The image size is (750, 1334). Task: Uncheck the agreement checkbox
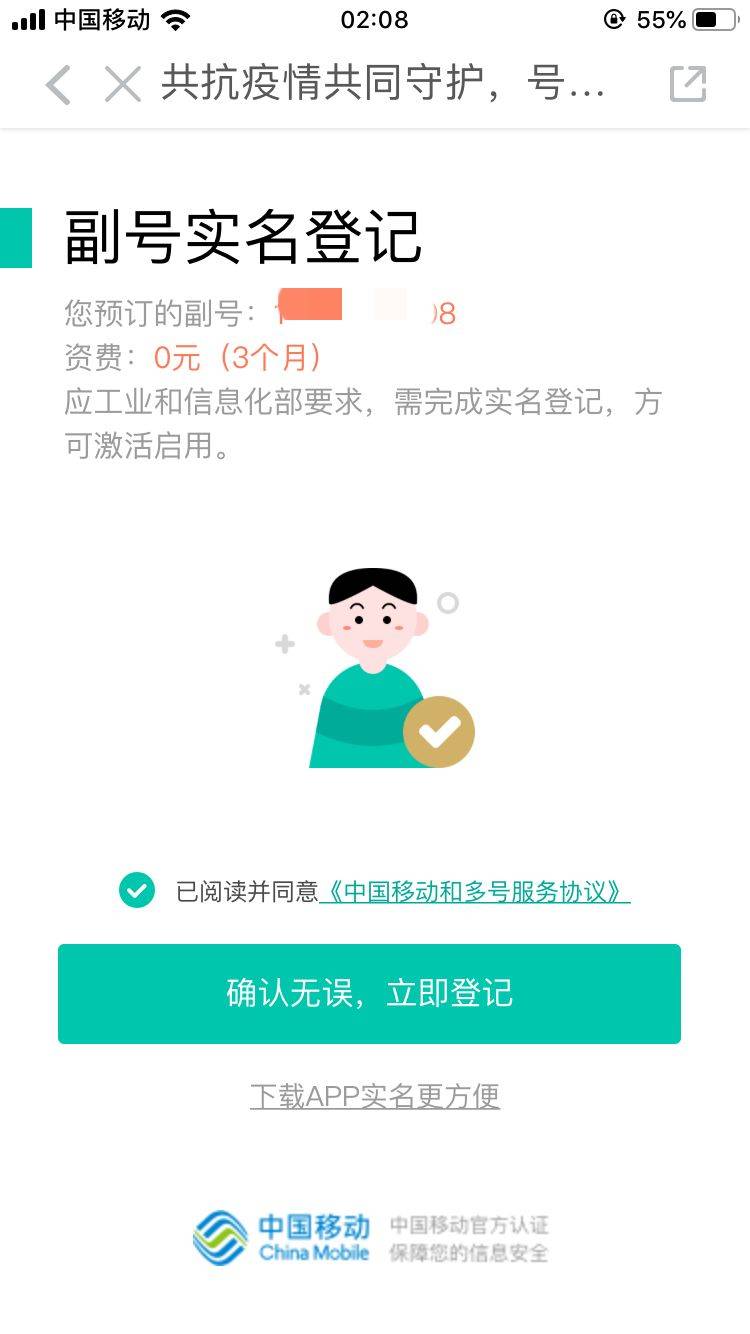(x=137, y=890)
